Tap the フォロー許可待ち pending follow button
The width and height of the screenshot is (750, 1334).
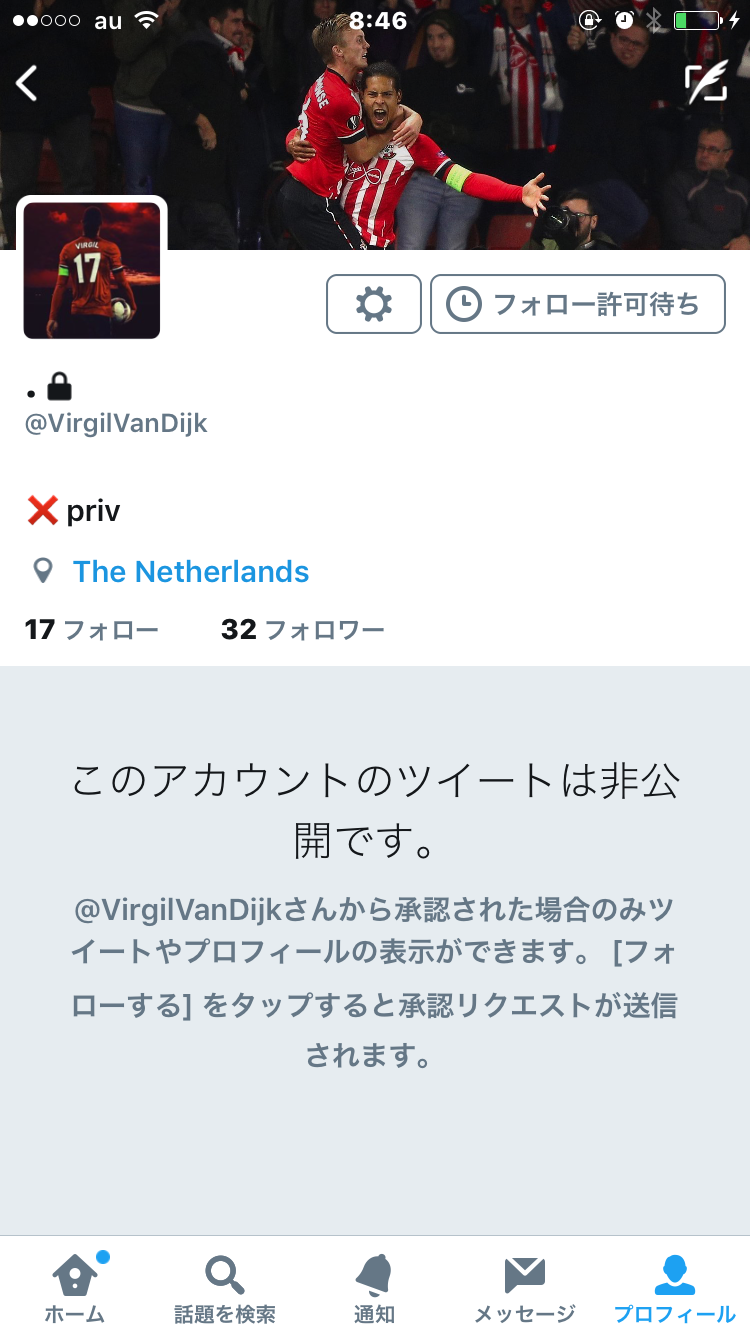pos(577,304)
